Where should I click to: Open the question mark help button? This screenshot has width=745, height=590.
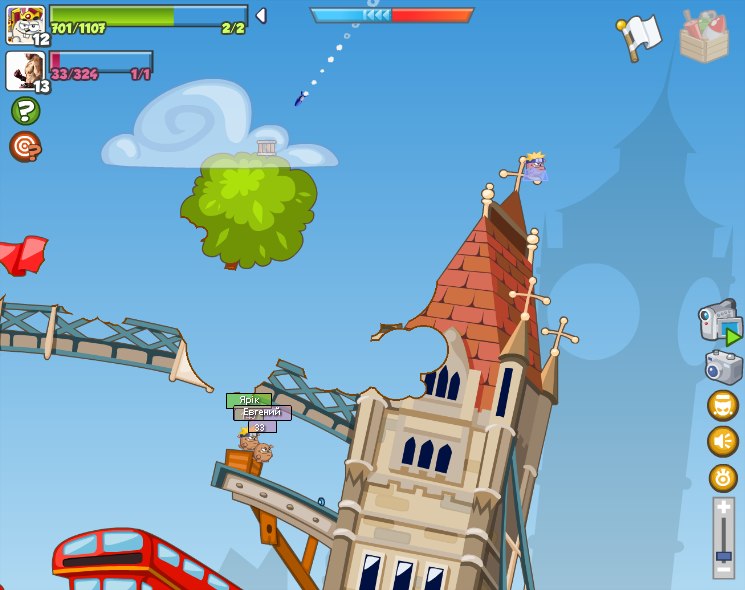click(x=25, y=111)
